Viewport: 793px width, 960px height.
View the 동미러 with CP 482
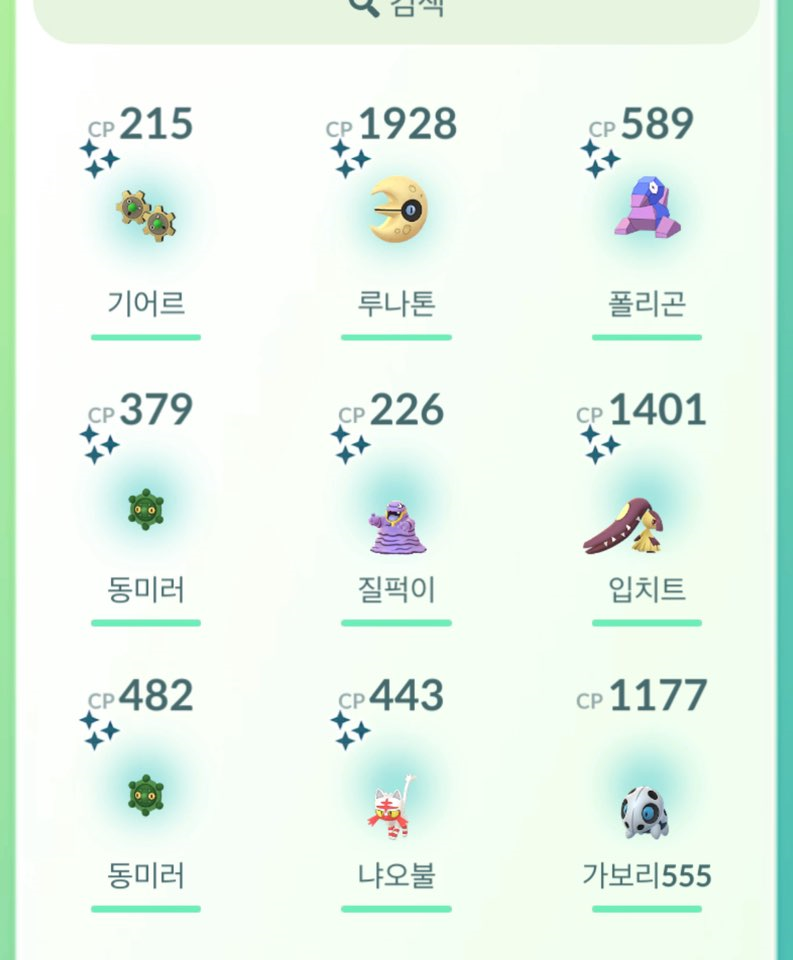146,795
